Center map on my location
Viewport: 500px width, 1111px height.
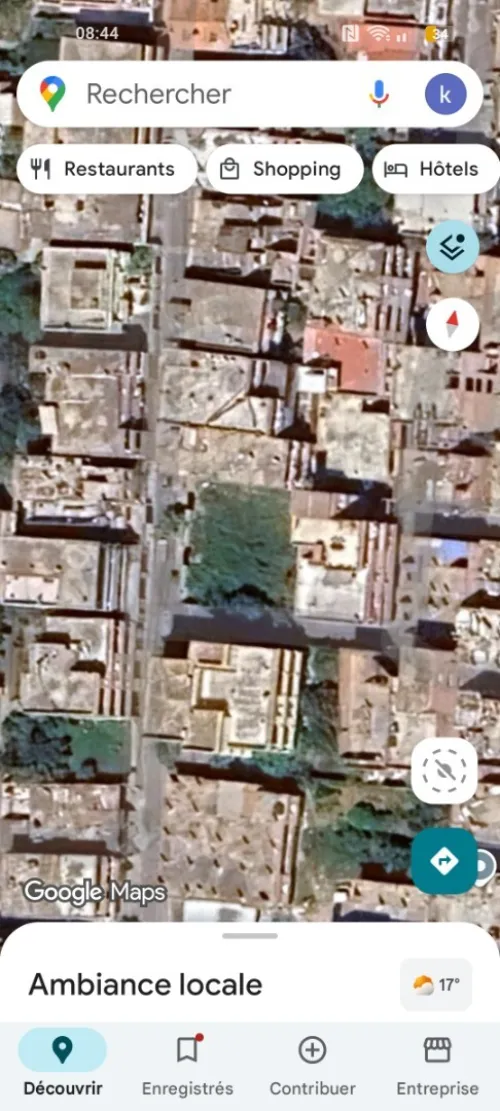(x=444, y=771)
